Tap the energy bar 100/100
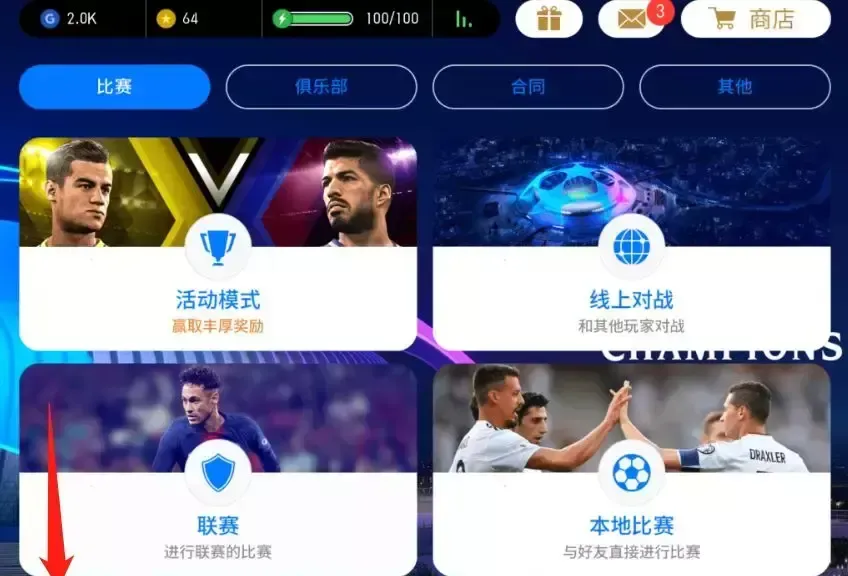 pyautogui.click(x=346, y=18)
